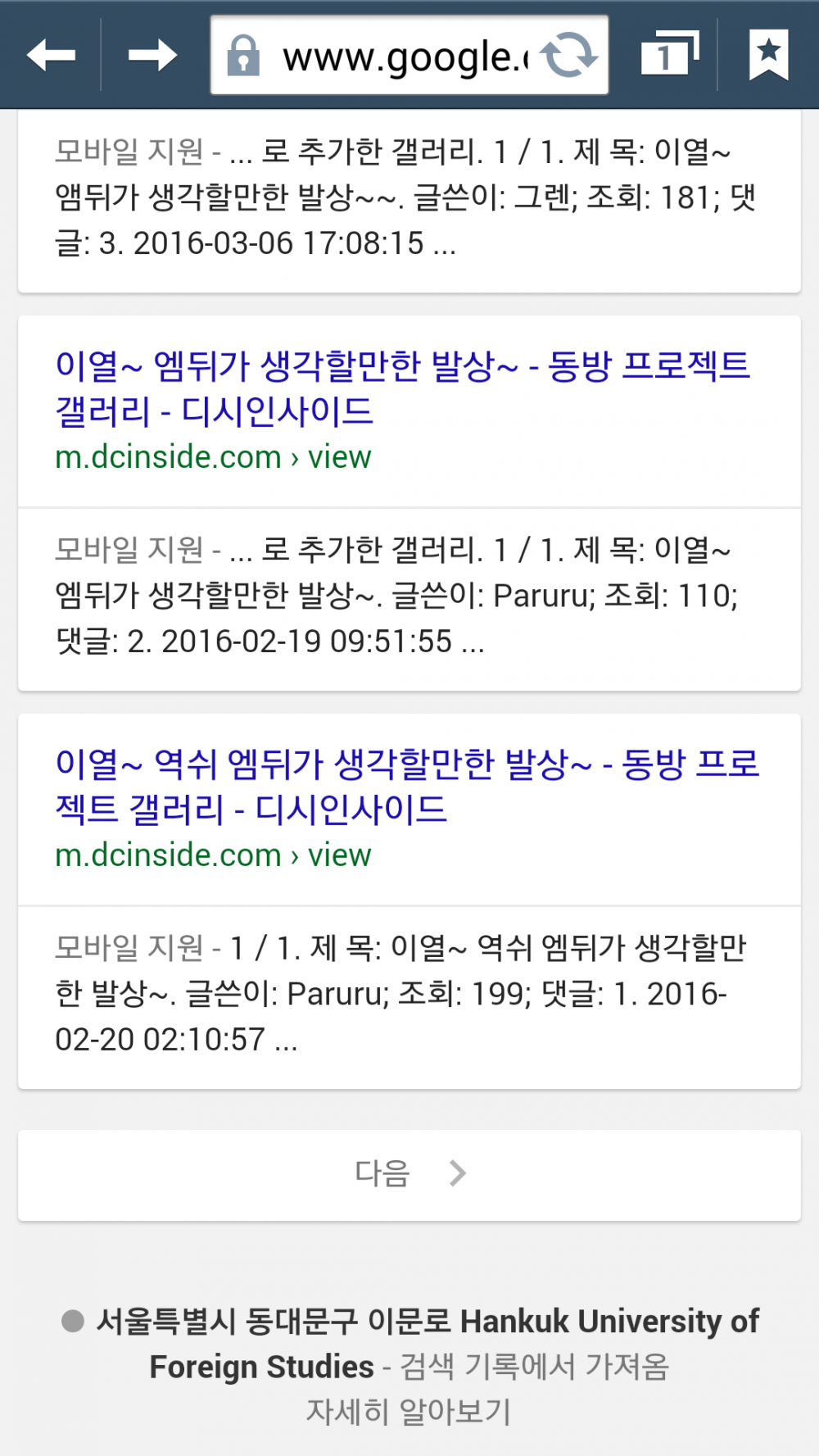Click the forward navigation arrow
The width and height of the screenshot is (819, 1456).
click(152, 55)
